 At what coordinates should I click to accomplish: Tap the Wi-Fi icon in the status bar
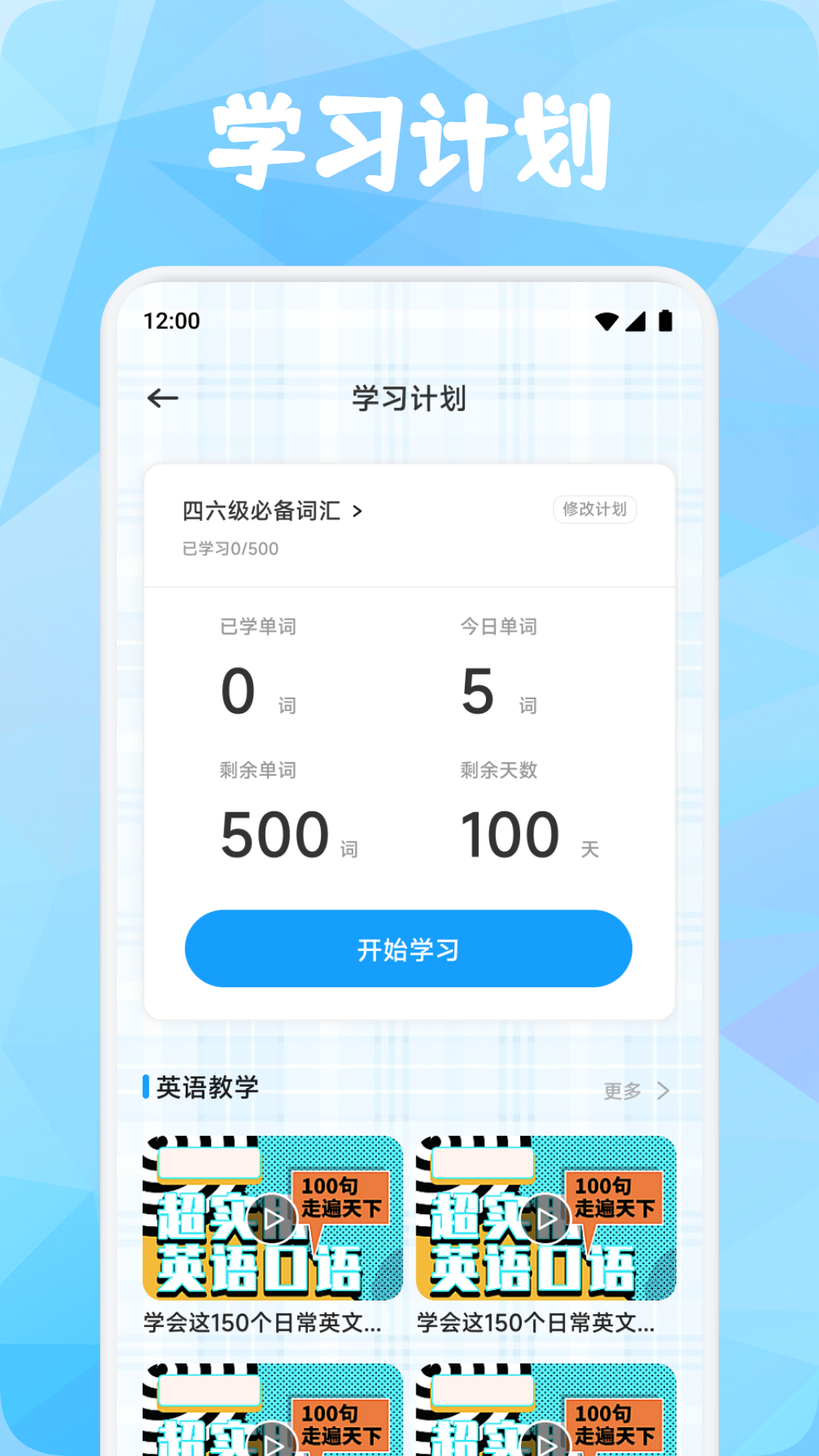(607, 321)
